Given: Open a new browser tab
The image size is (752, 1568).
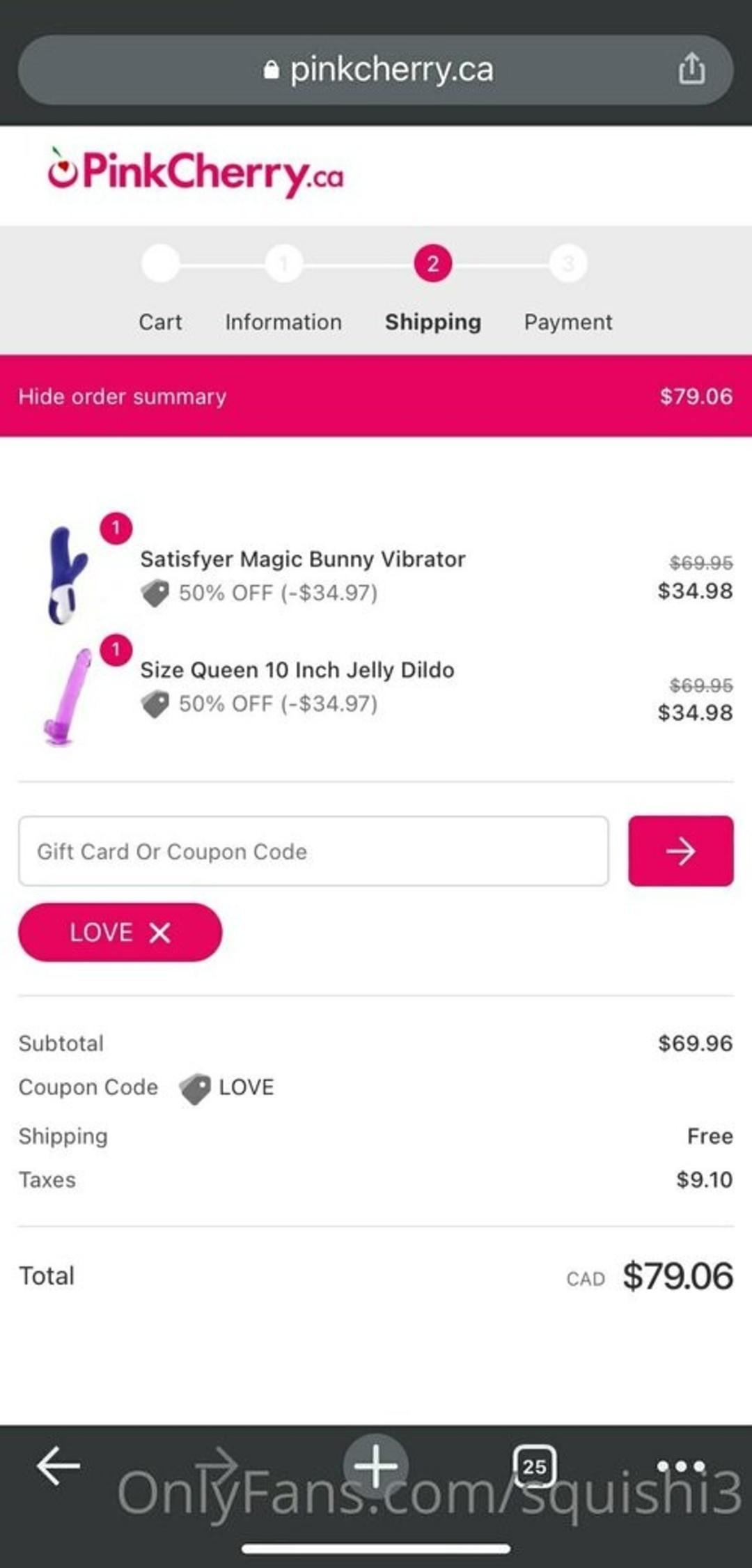Looking at the screenshot, I should click(x=376, y=1466).
